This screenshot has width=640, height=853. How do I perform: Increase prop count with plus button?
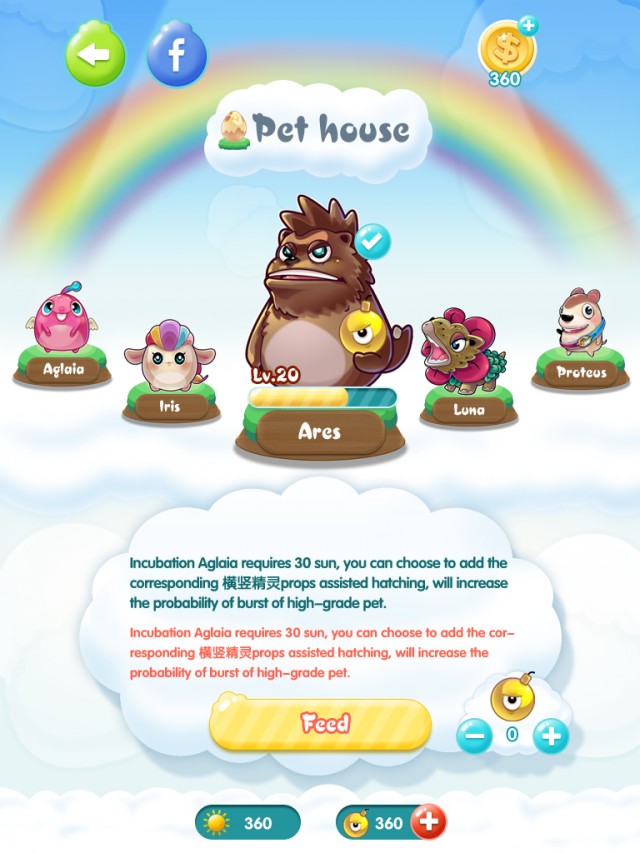click(550, 737)
